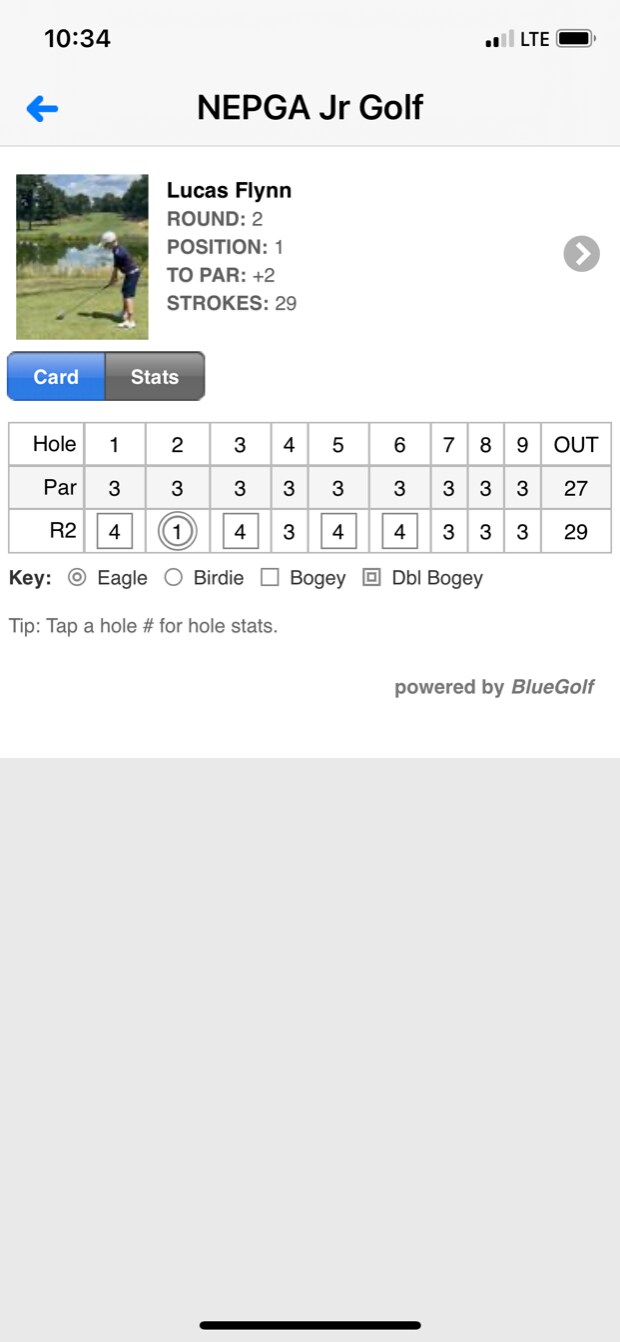The image size is (620, 1342).
Task: Tap hole number 3 in the scorecard
Action: pyautogui.click(x=240, y=445)
